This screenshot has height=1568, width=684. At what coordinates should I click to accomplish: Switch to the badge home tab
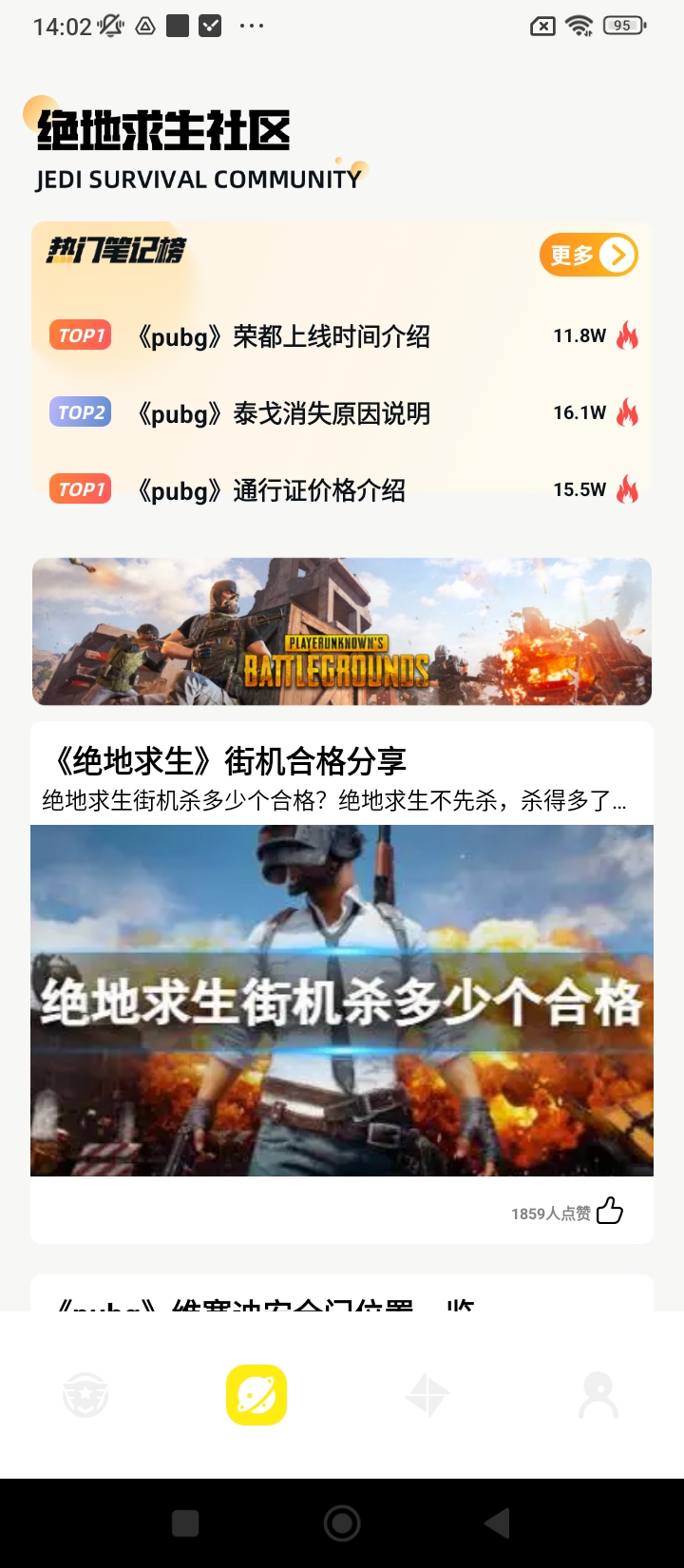click(x=85, y=1396)
